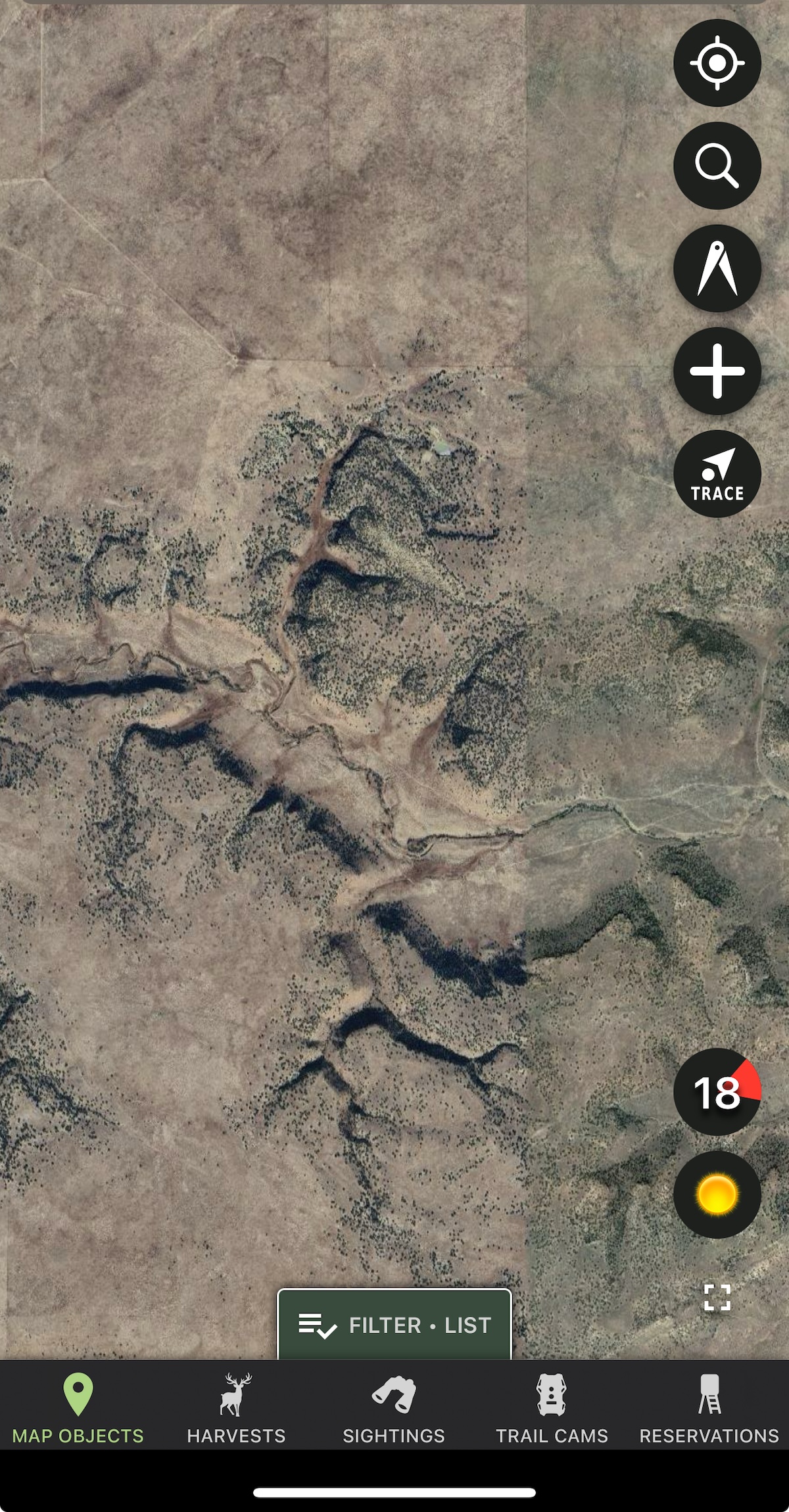Open the map search magnifier

click(x=717, y=166)
